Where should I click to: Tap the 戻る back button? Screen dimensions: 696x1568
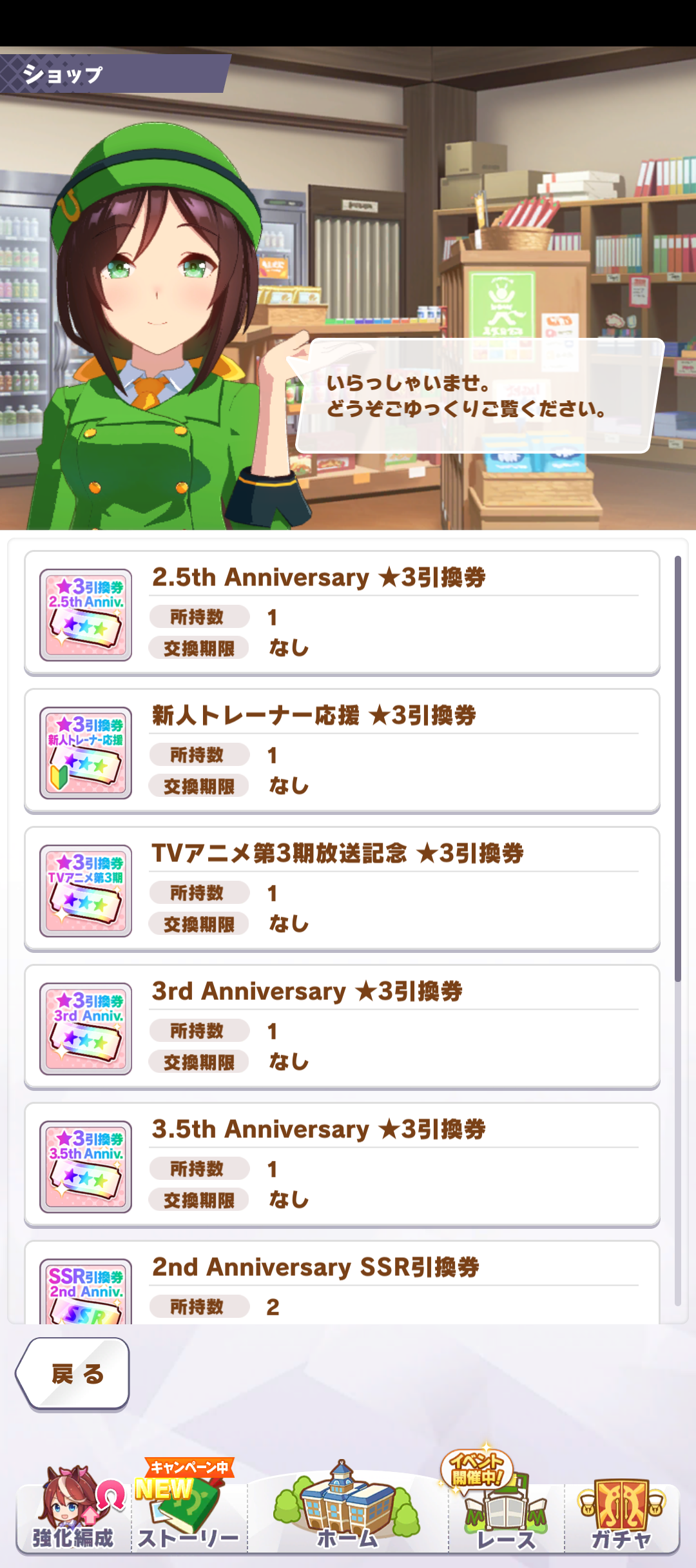(x=73, y=1373)
